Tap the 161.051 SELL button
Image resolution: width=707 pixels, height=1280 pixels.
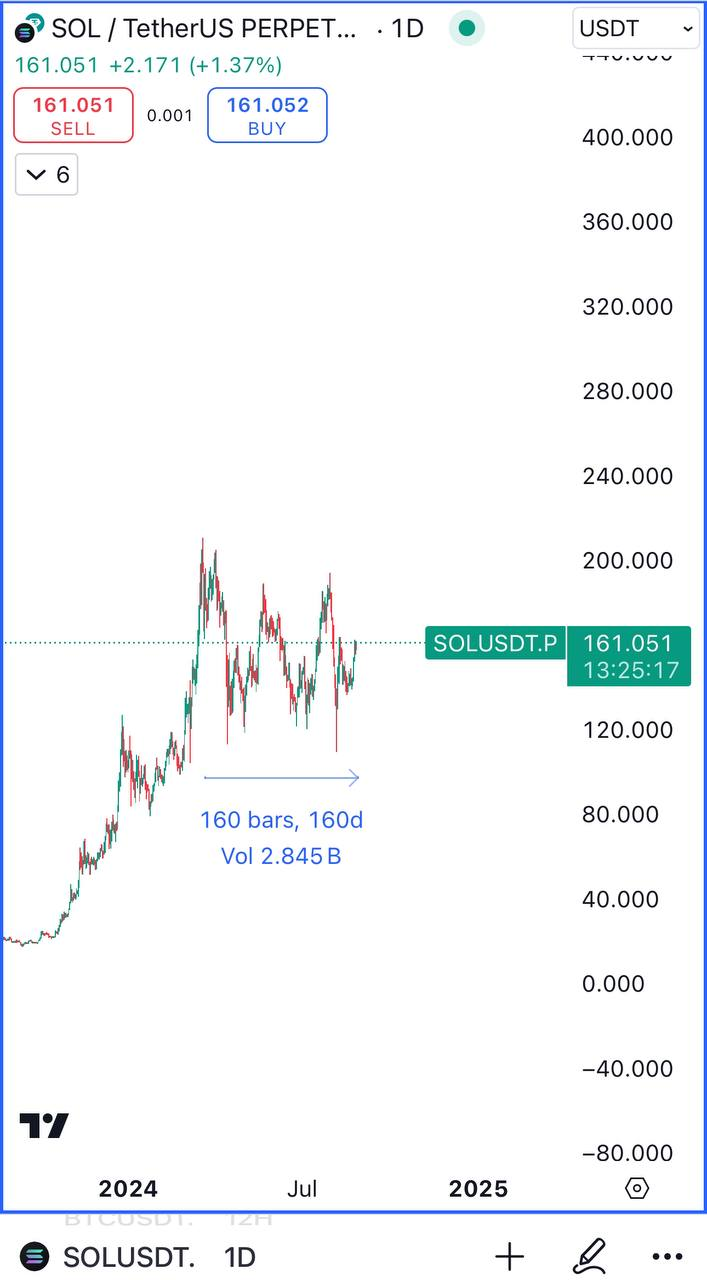tap(73, 115)
